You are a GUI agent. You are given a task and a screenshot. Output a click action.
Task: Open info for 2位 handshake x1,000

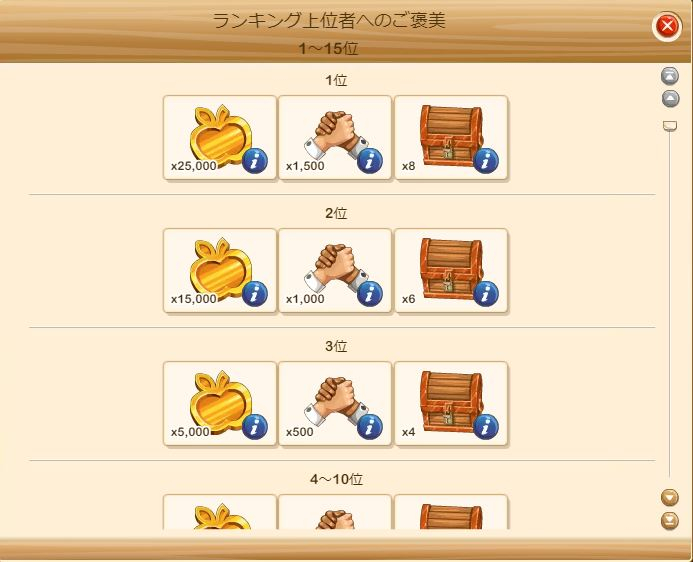coord(370,293)
